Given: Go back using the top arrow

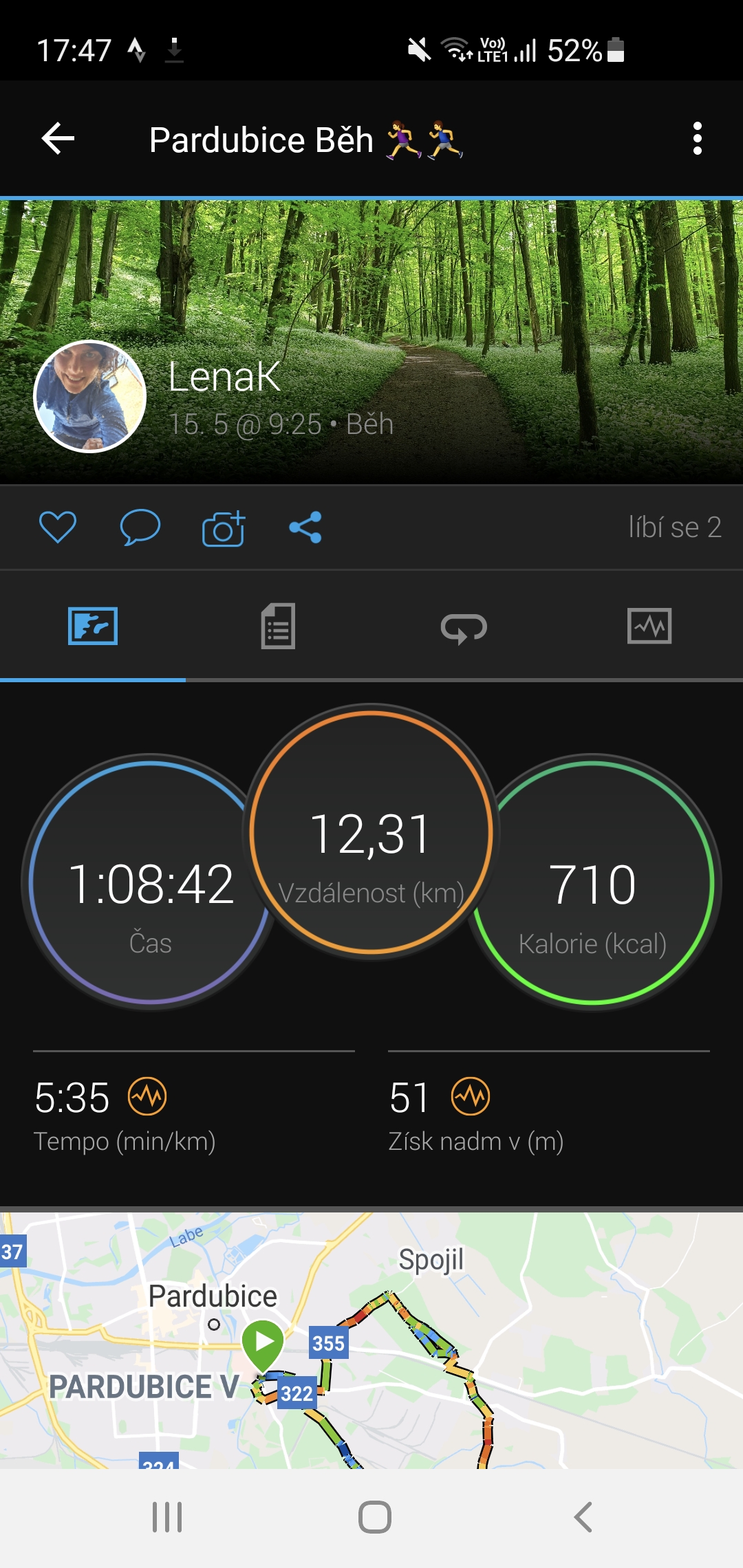Looking at the screenshot, I should [58, 139].
